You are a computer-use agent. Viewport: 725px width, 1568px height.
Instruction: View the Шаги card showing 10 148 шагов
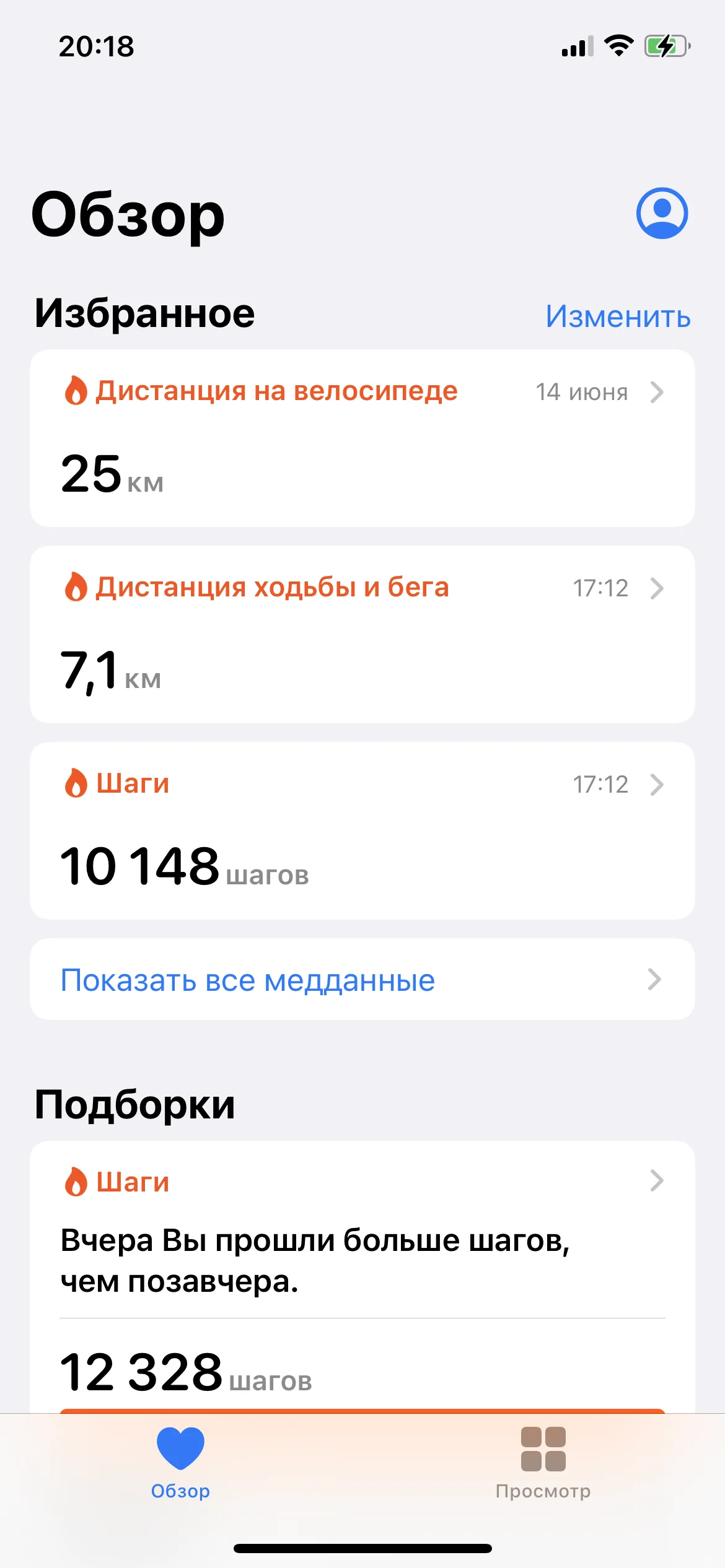click(362, 830)
